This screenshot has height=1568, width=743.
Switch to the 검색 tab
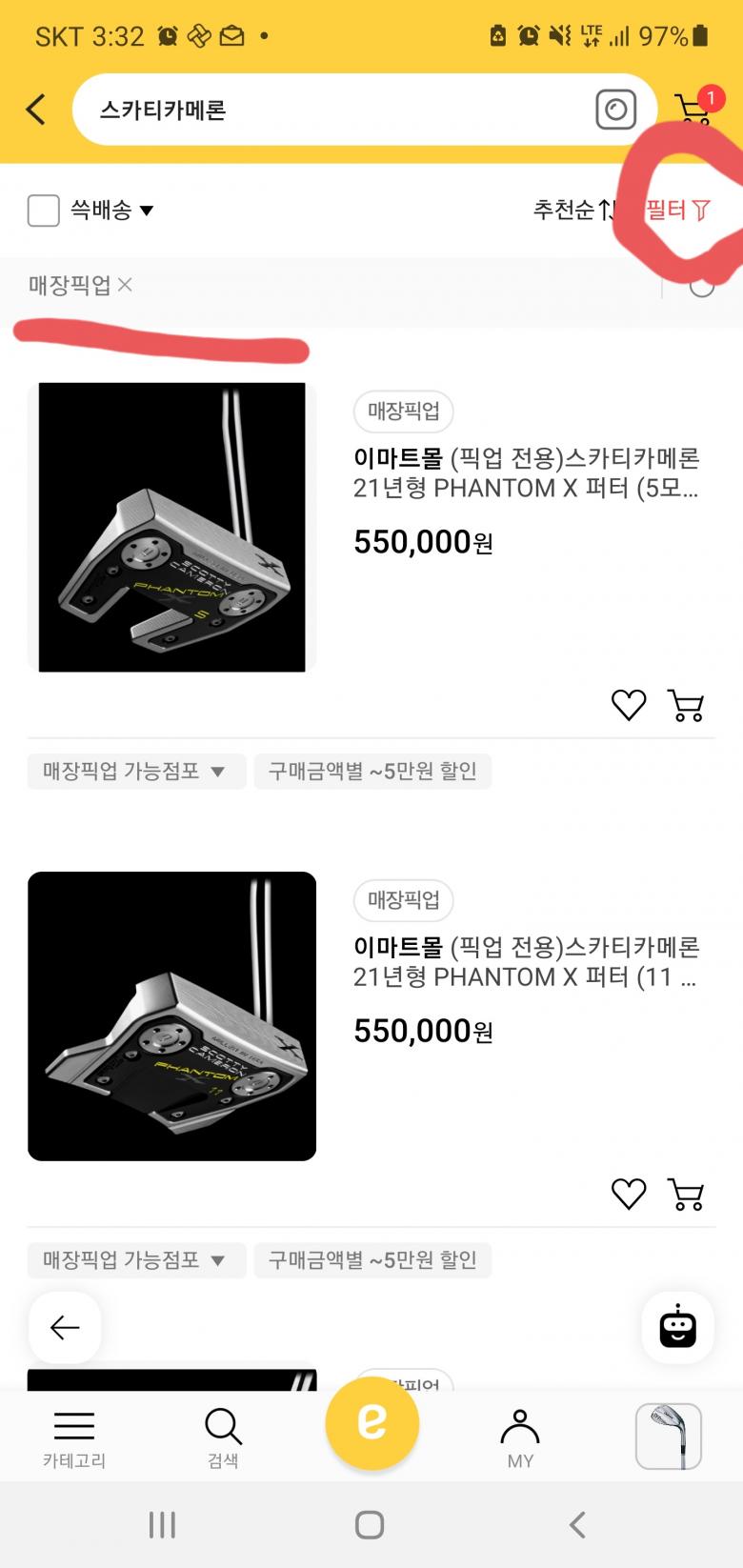pos(223,1437)
